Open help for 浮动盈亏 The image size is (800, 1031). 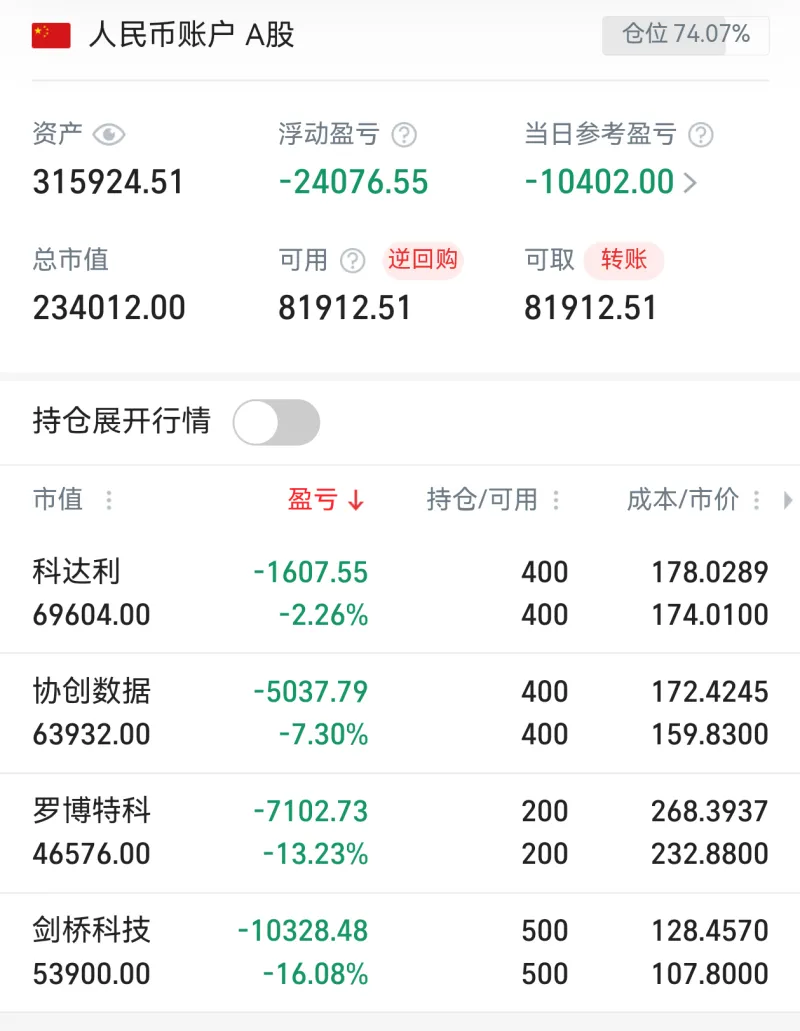pos(404,135)
